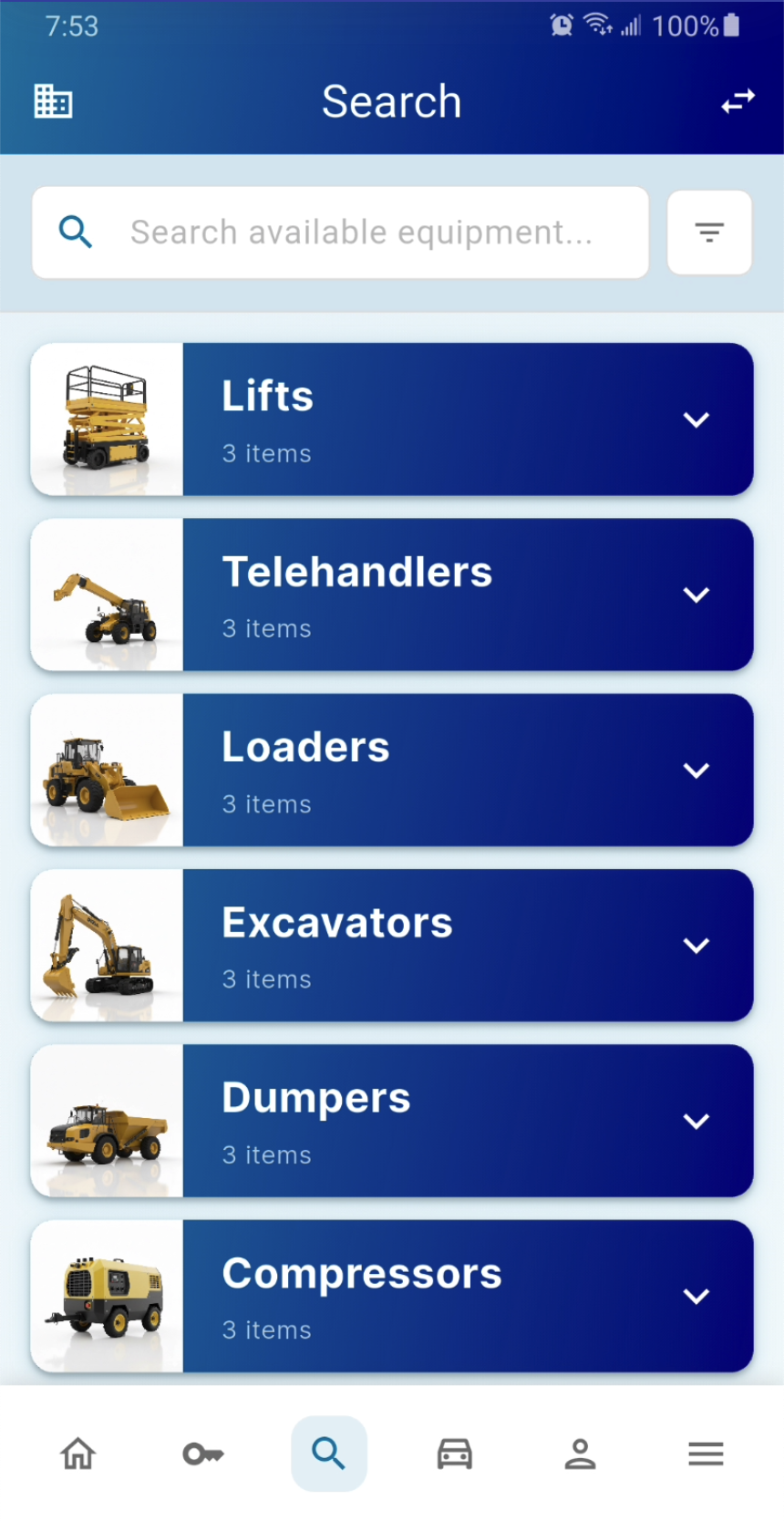Image resolution: width=784 pixels, height=1521 pixels.
Task: Select the Search tab in bottom navigation
Action: [x=329, y=1454]
